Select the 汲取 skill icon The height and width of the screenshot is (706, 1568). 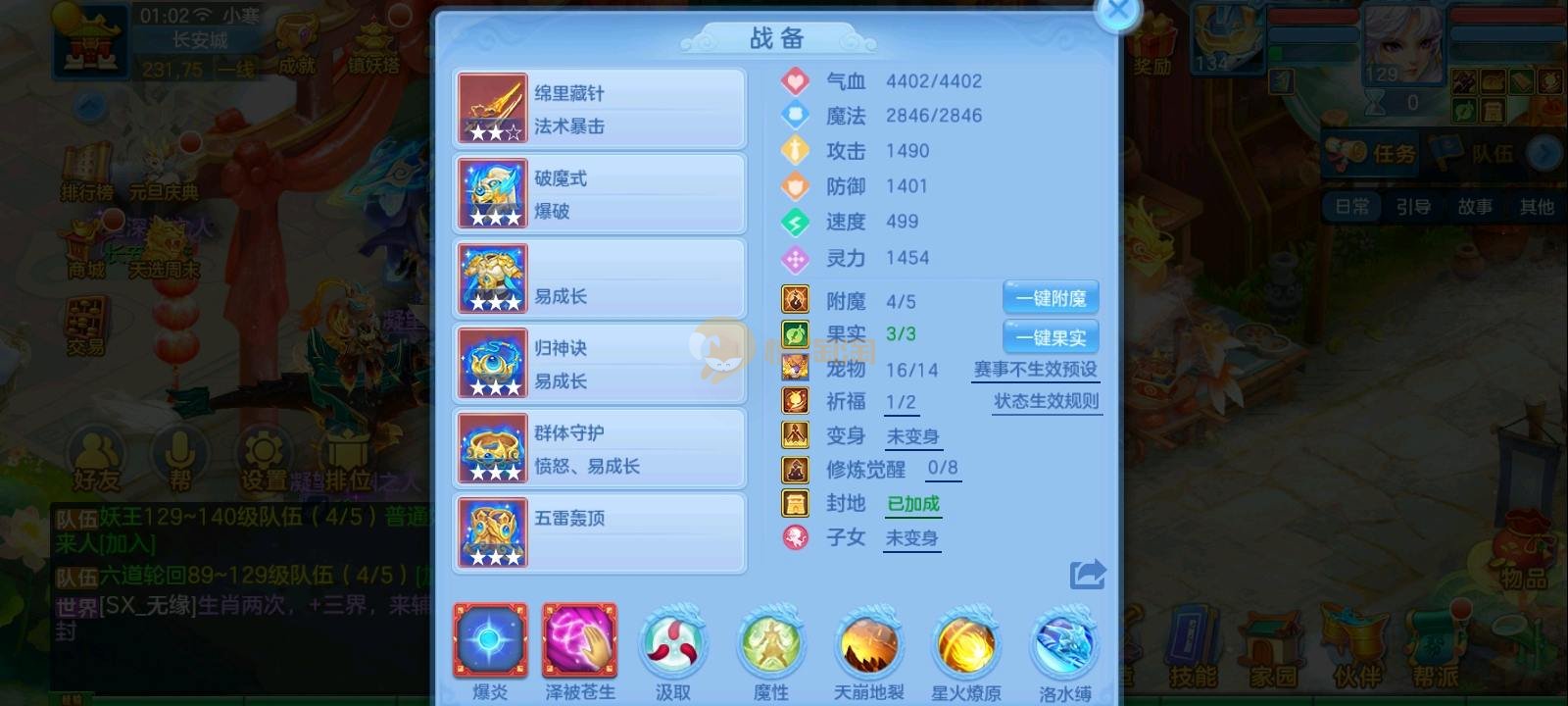pos(673,645)
